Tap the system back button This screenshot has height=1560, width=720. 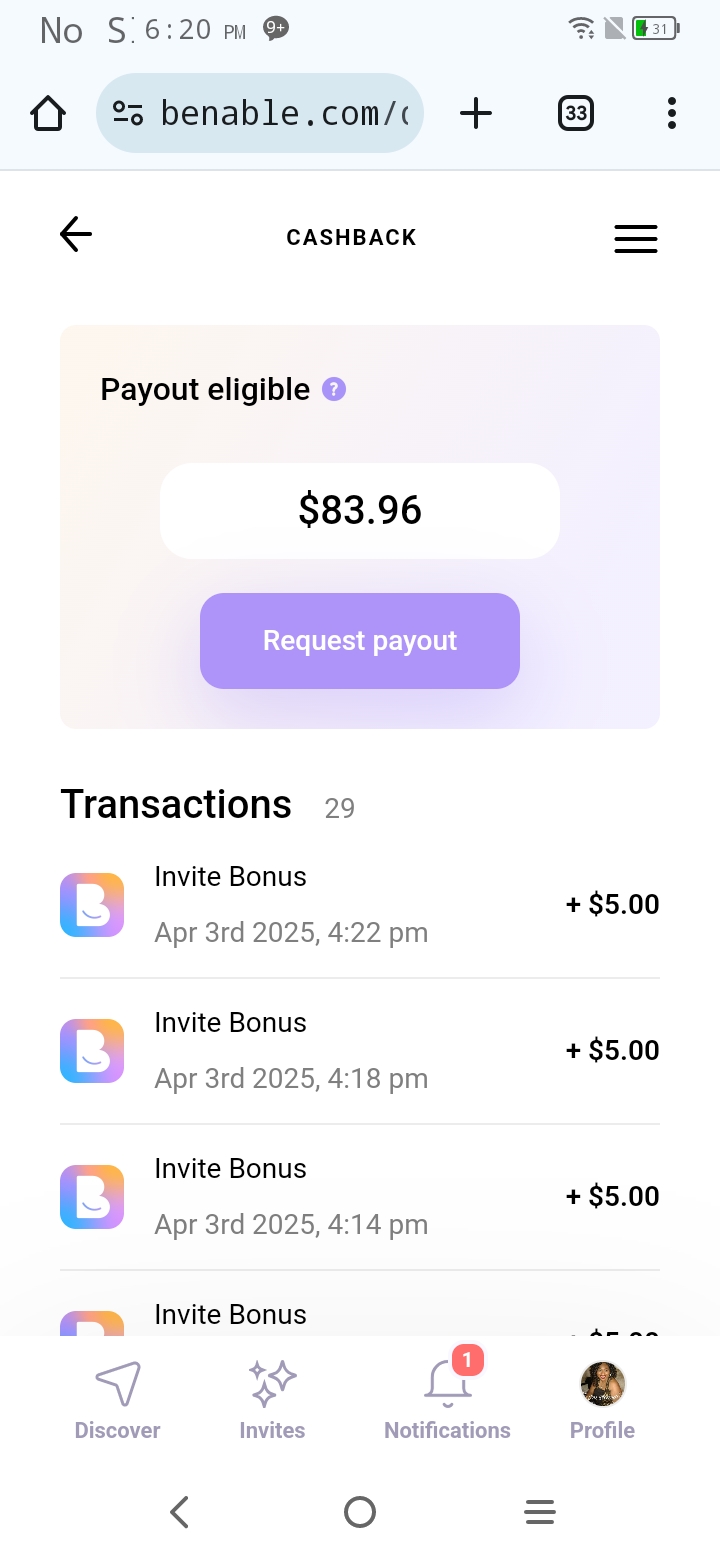180,1512
